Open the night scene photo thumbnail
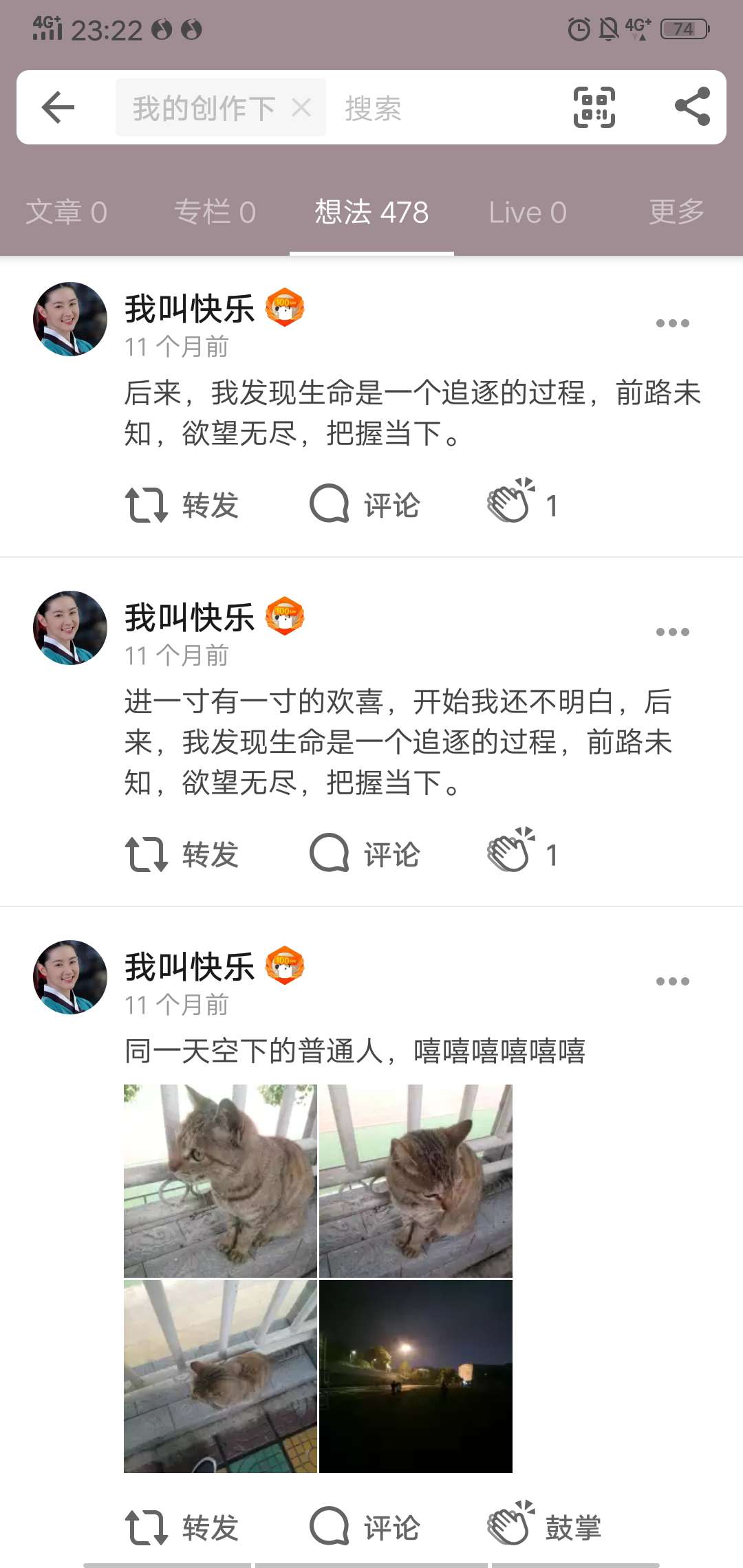743x1568 pixels. 416,1375
